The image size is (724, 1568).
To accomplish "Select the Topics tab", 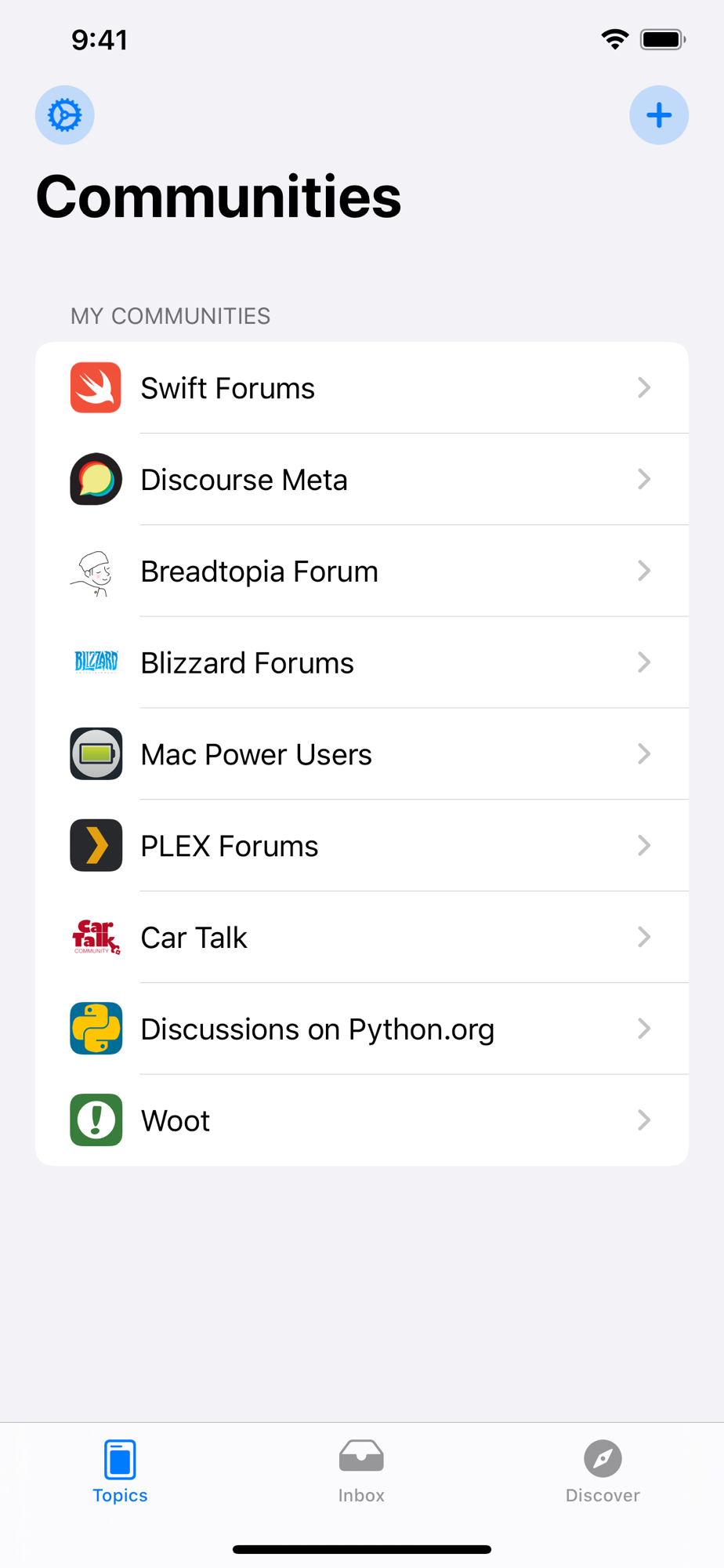I will tap(120, 1472).
